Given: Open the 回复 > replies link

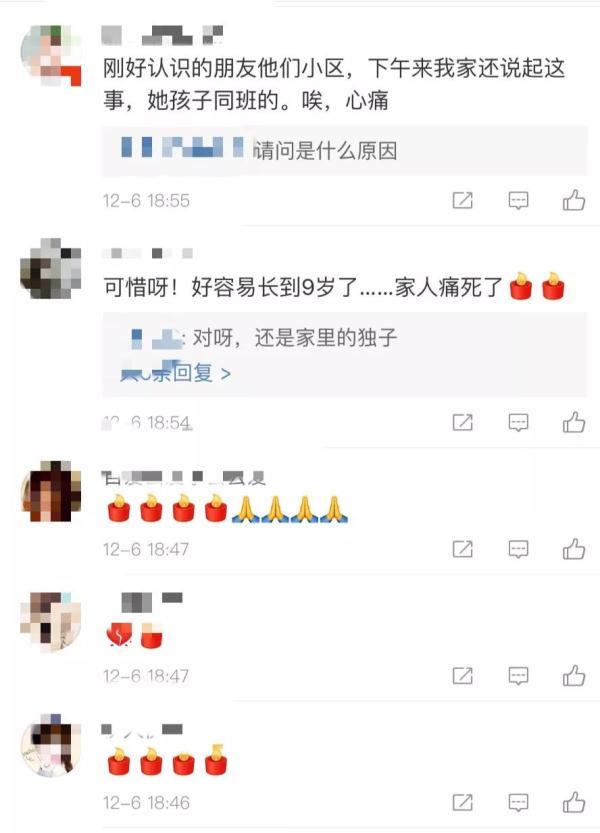Looking at the screenshot, I should 200,374.
